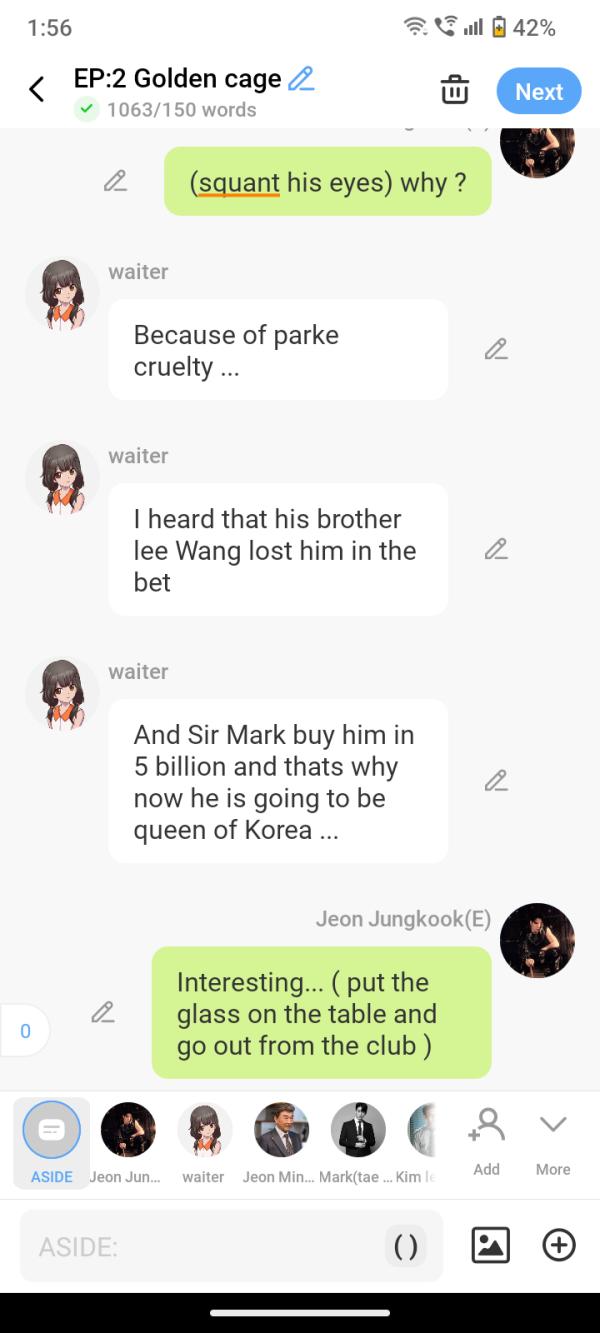The width and height of the screenshot is (600, 1333).
Task: Focus the ASIDE text input
Action: click(x=200, y=1246)
